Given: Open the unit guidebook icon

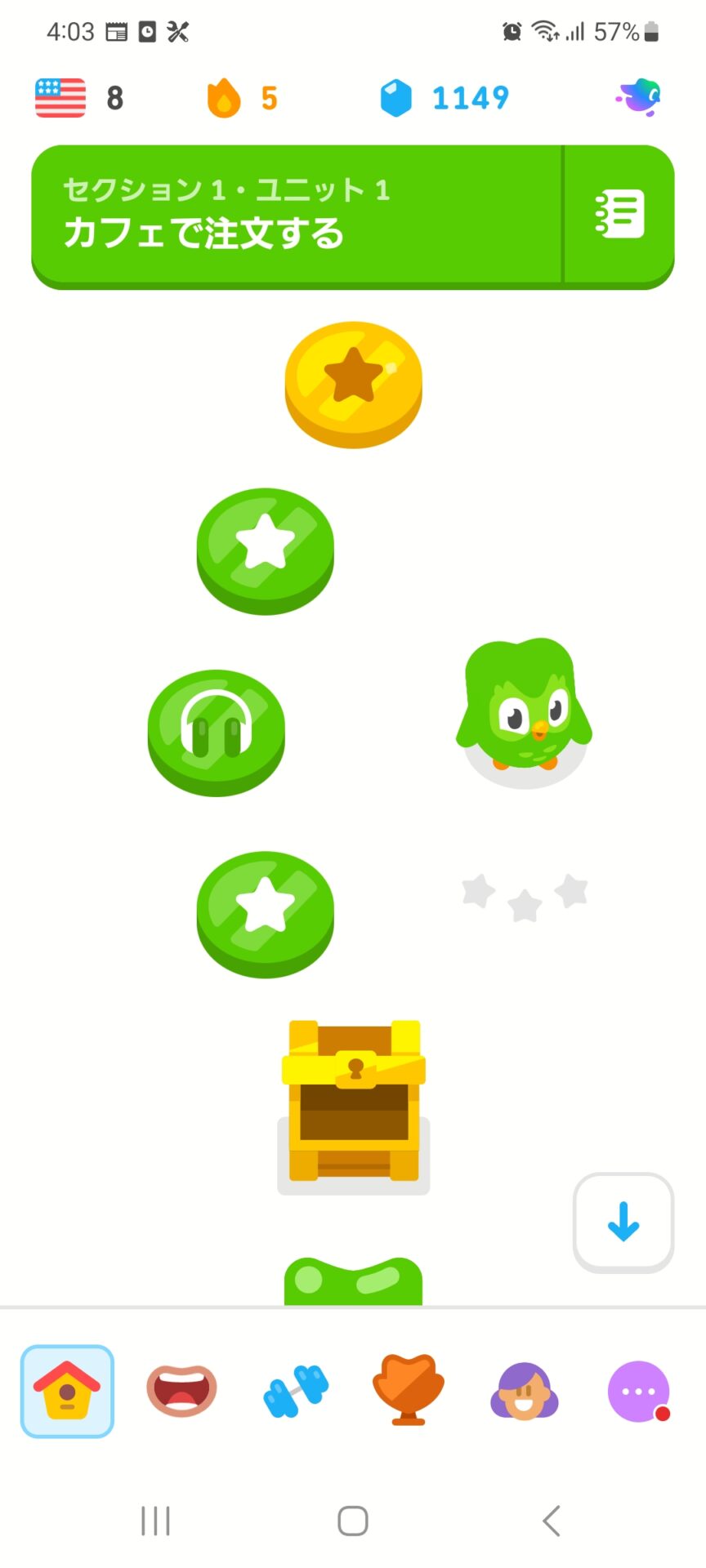Looking at the screenshot, I should (x=619, y=215).
